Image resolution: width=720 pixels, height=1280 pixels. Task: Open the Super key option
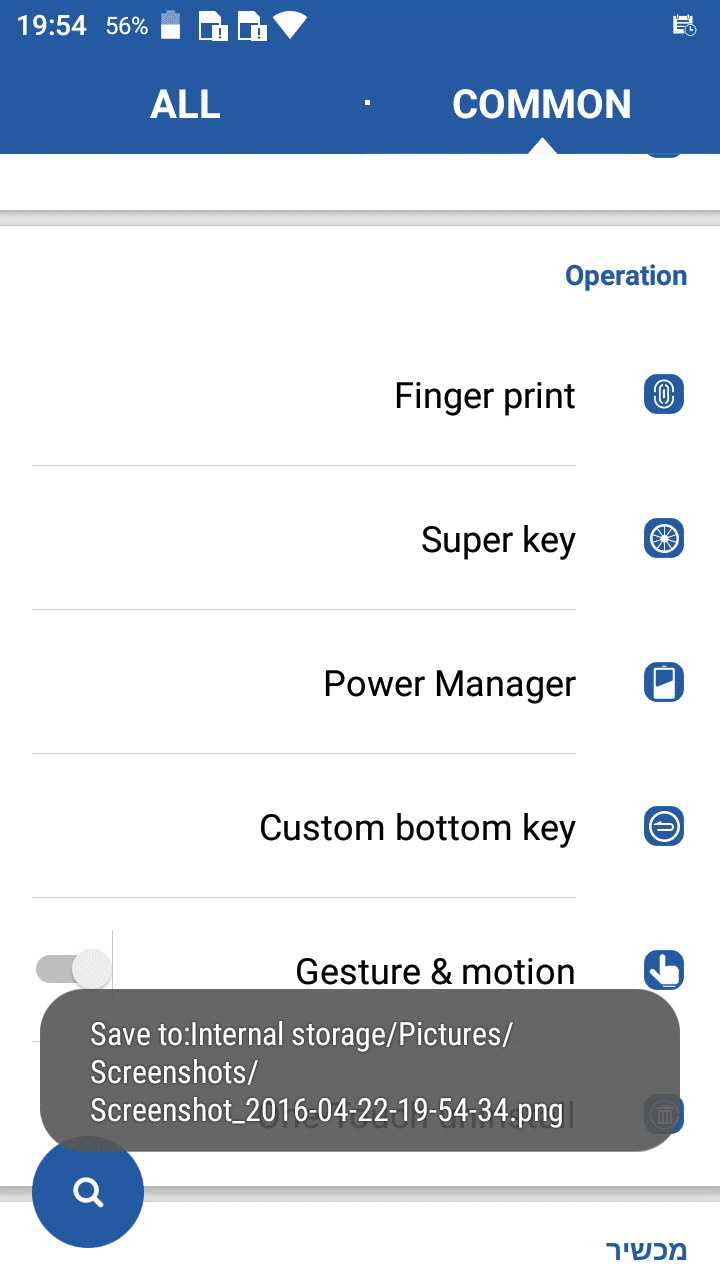pyautogui.click(x=498, y=540)
